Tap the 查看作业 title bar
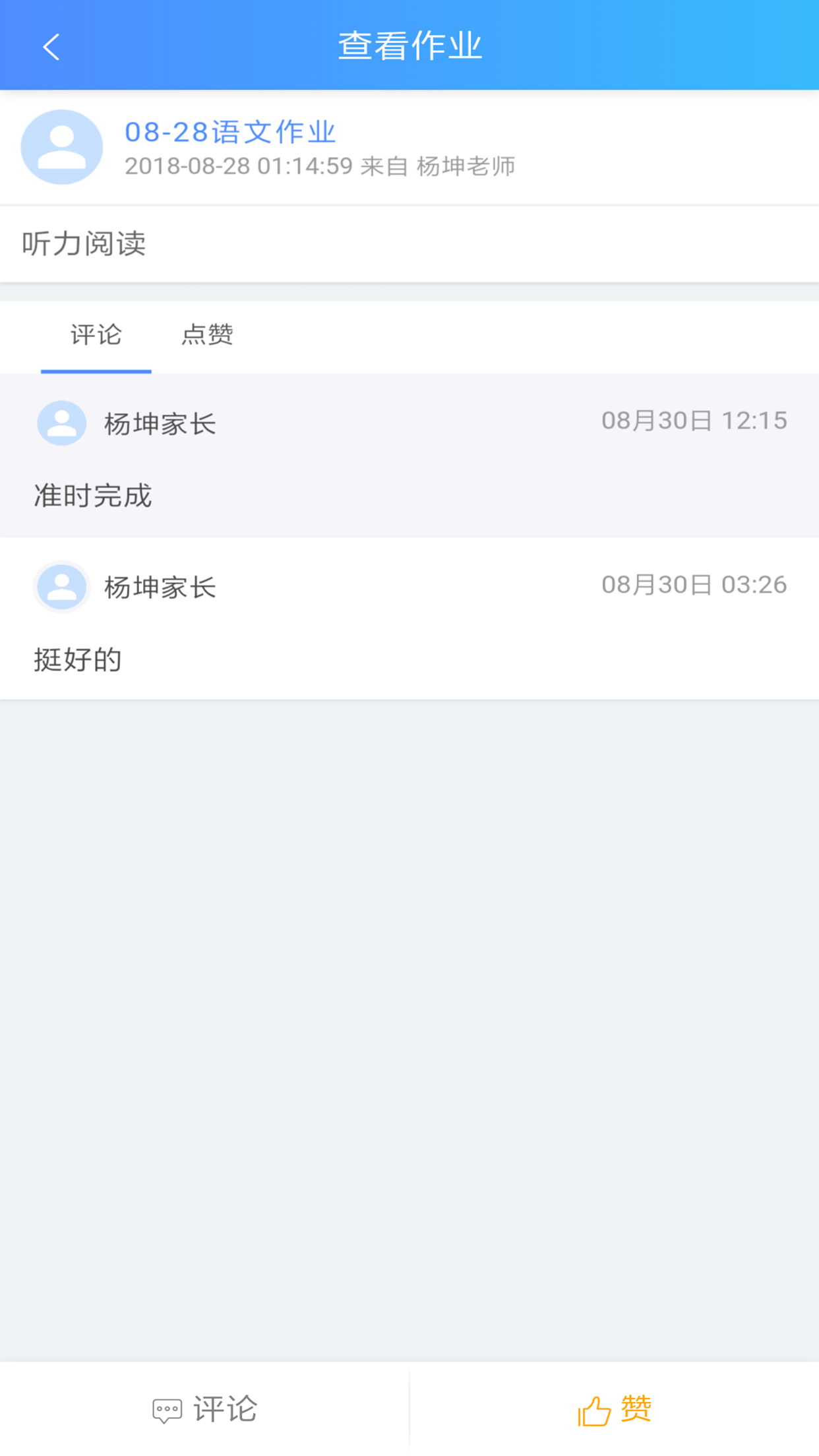The height and width of the screenshot is (1456, 819). (x=409, y=45)
